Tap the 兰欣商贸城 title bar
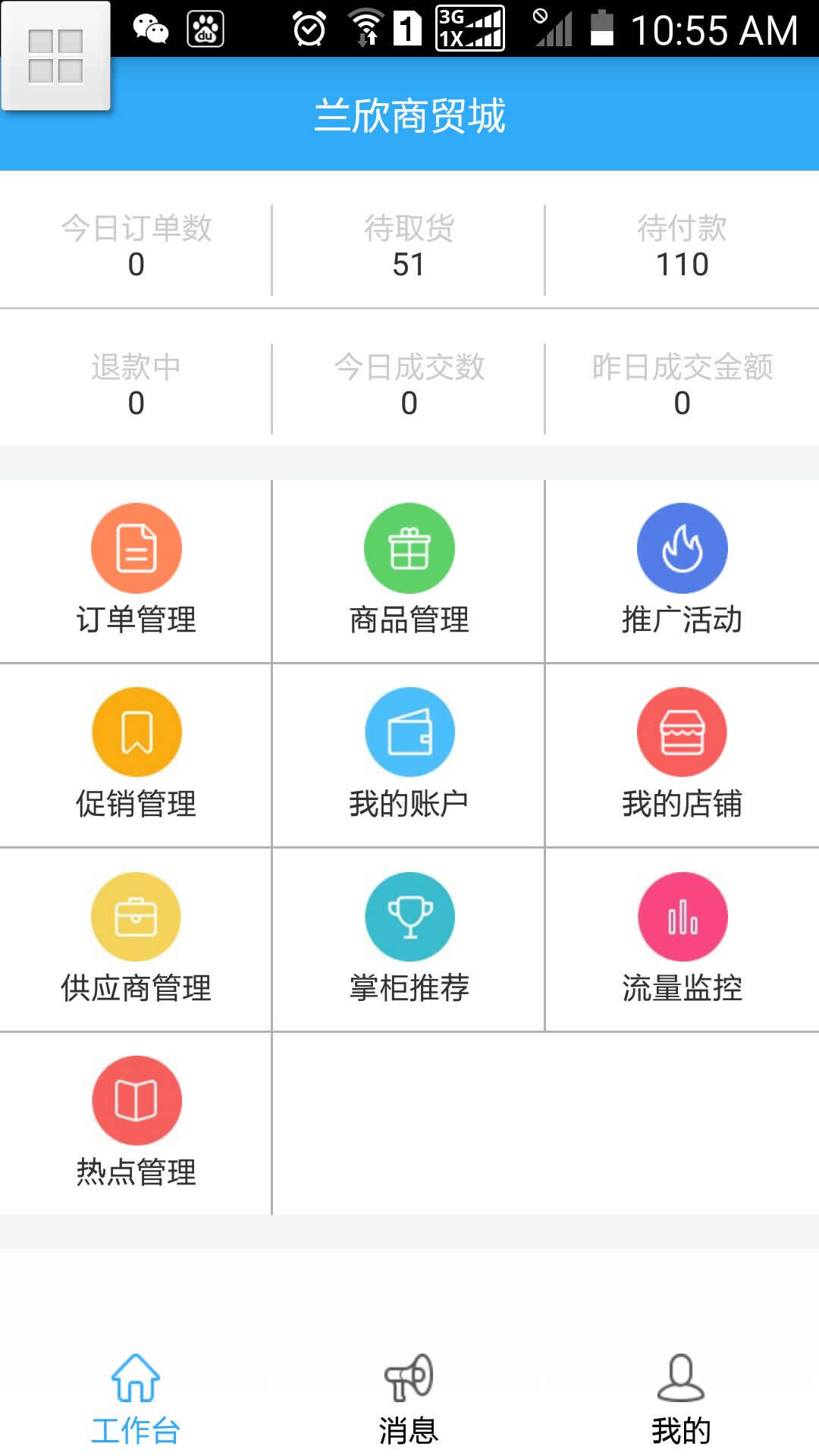This screenshot has height=1456, width=819. pos(409,114)
